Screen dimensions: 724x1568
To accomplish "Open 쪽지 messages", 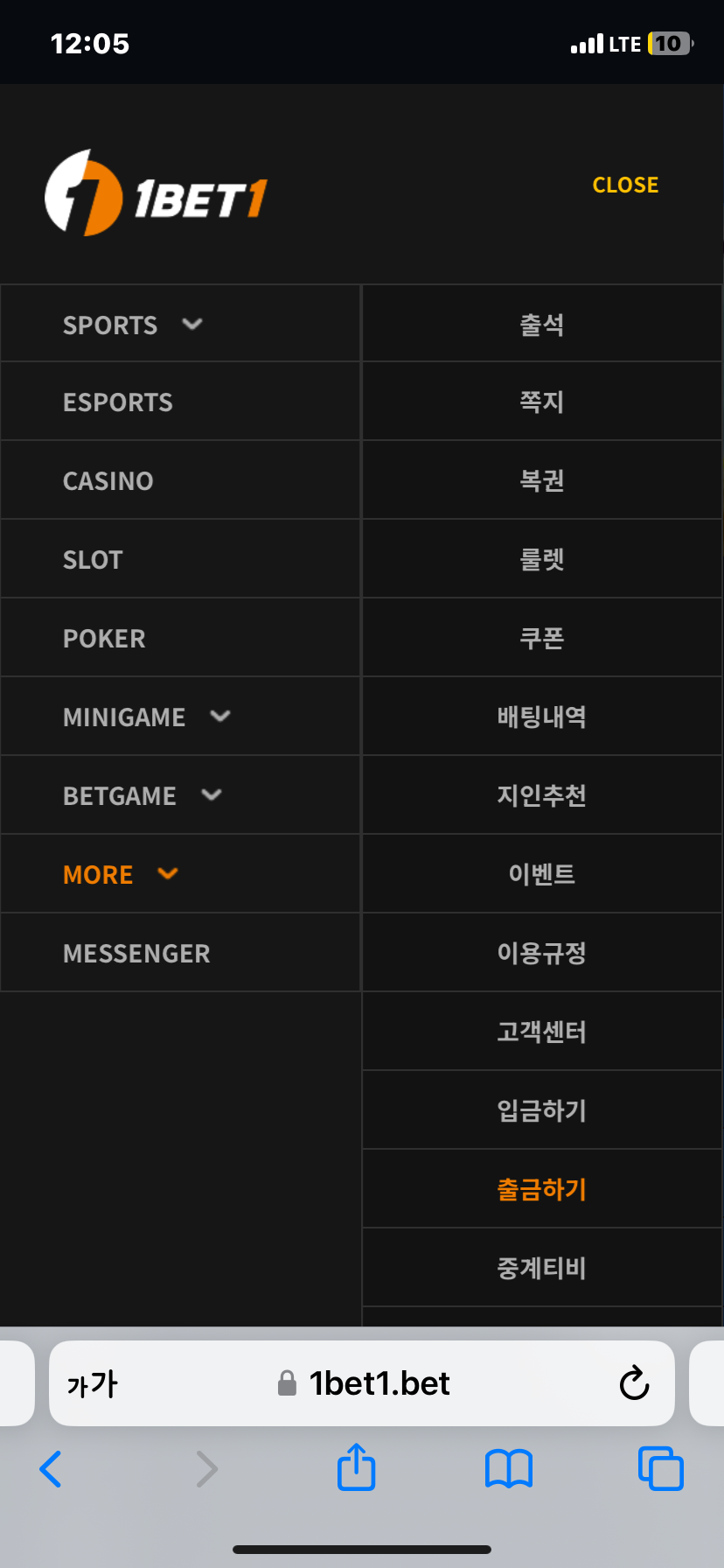I will [x=542, y=402].
